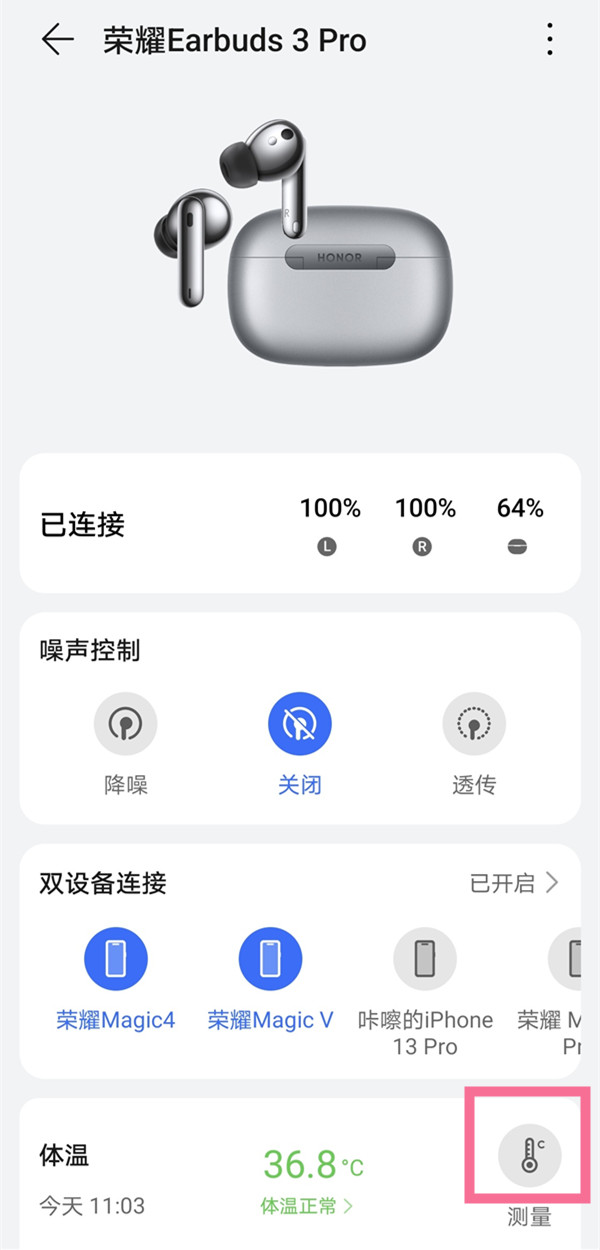Open the three-dot overflow menu

(x=549, y=40)
